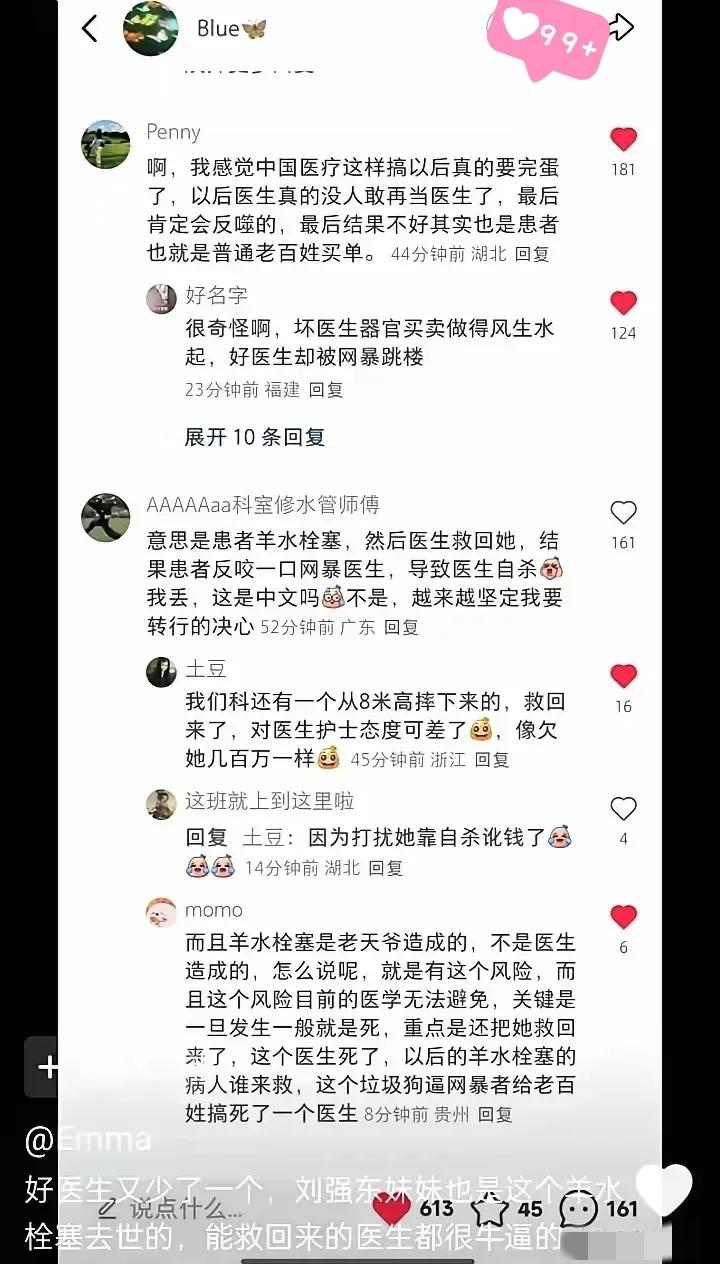This screenshot has height=1264, width=720.
Task: Reply to 土豆's comment
Action: coord(492,760)
